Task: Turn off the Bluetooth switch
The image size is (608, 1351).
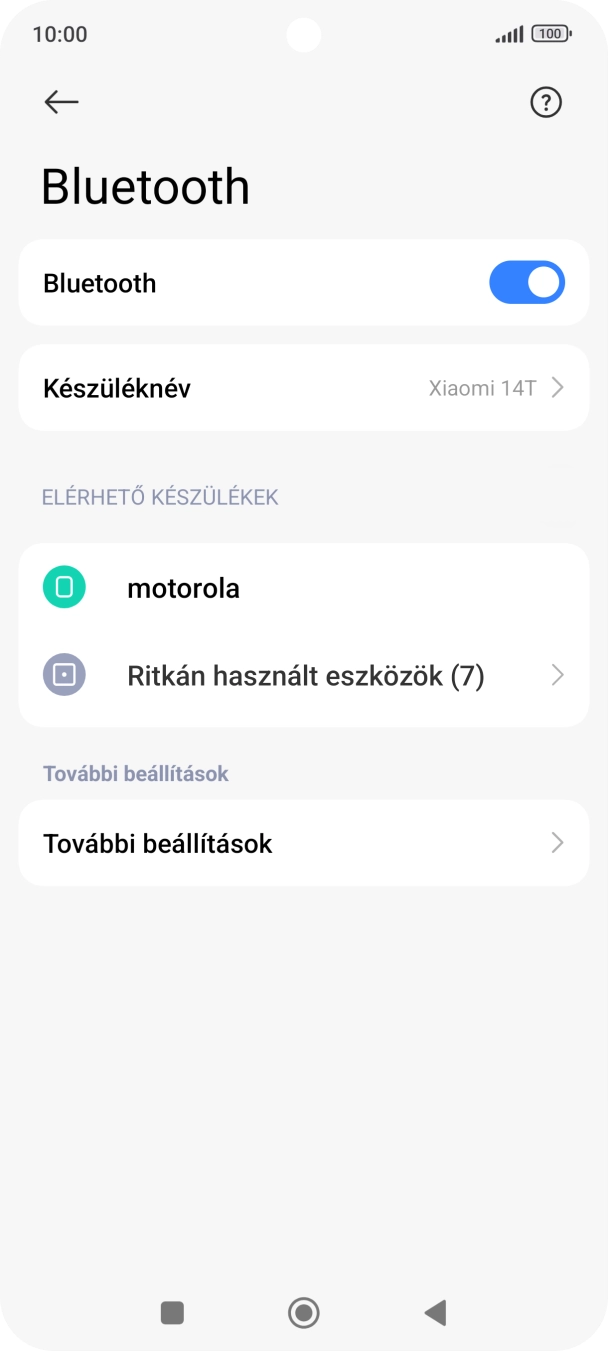Action: (526, 283)
